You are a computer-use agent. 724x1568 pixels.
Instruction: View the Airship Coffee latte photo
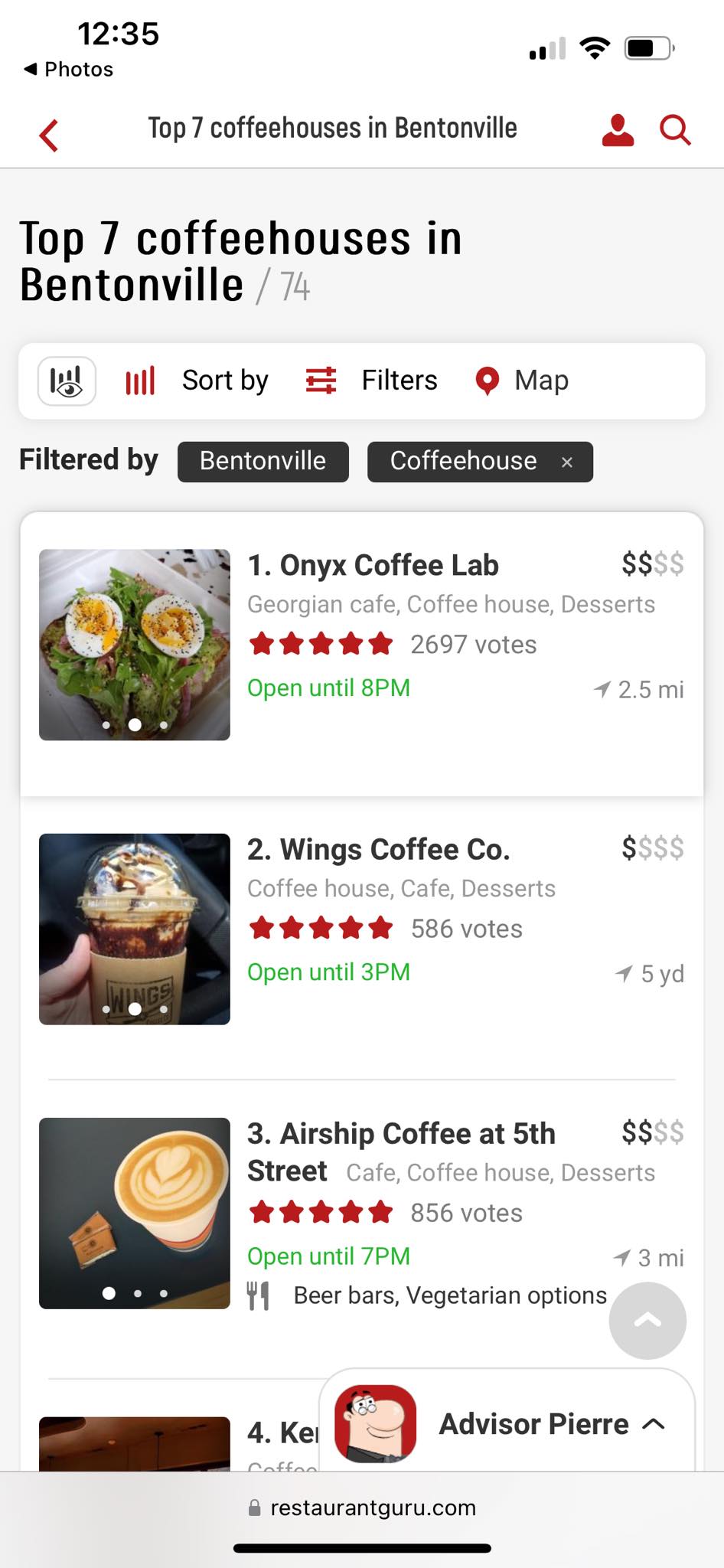(135, 1213)
